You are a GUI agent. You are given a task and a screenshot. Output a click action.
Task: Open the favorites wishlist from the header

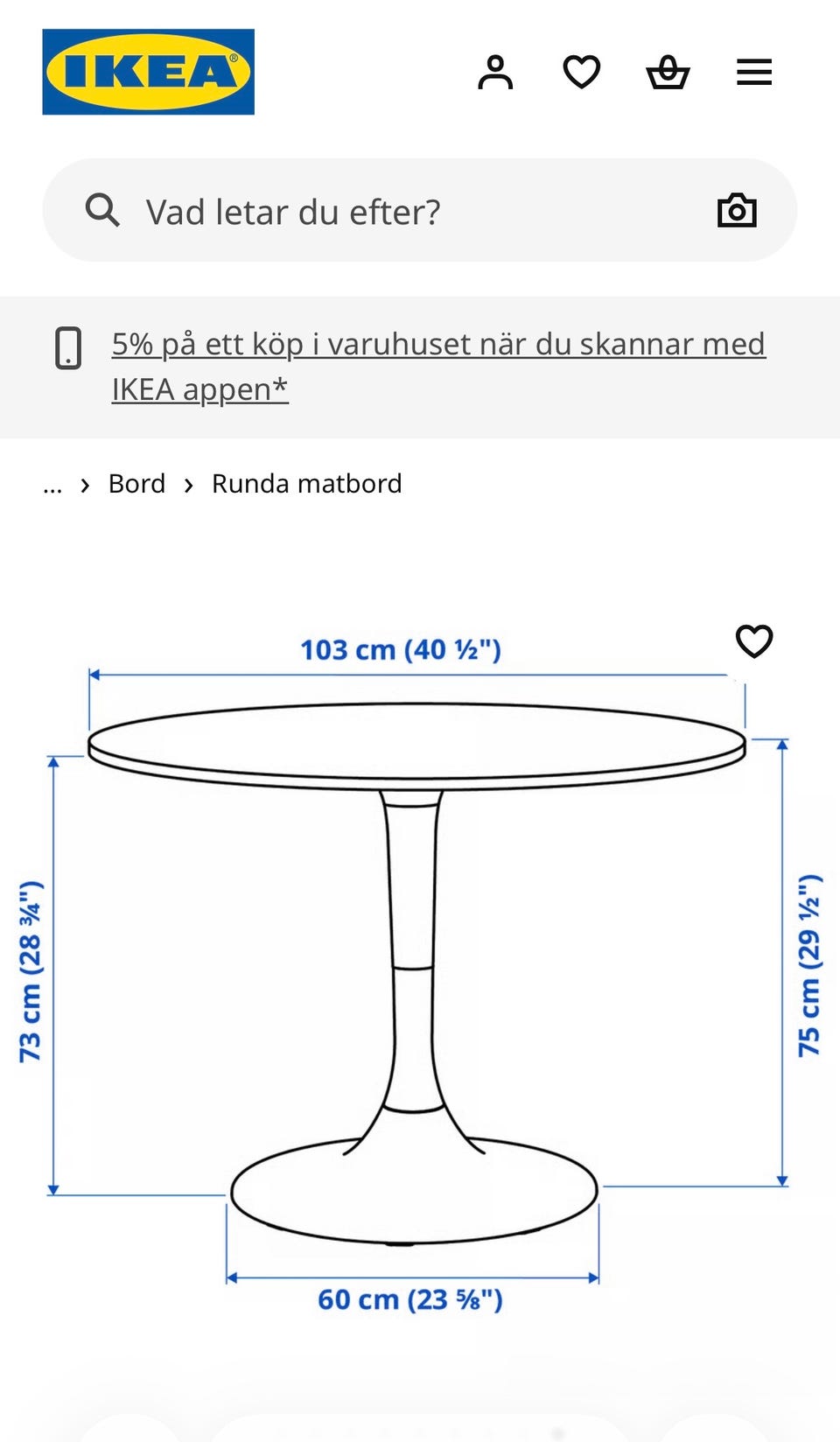click(x=581, y=73)
